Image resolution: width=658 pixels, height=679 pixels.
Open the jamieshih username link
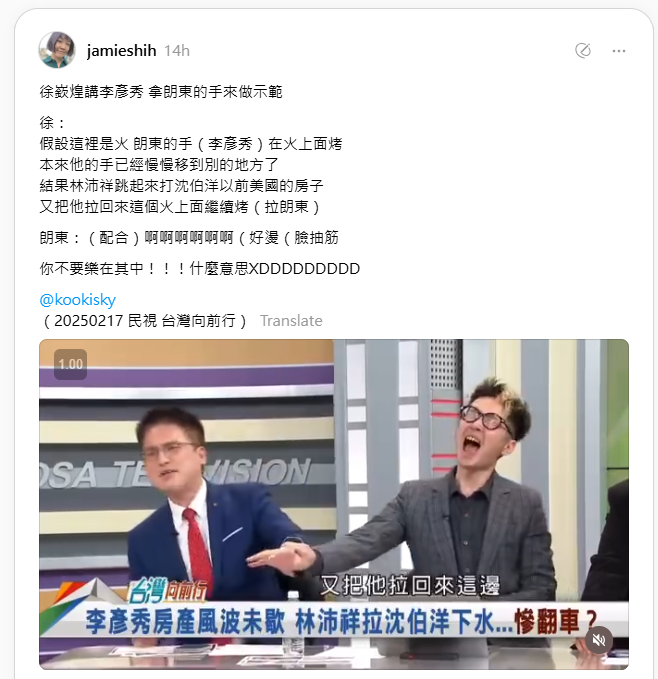tap(122, 50)
